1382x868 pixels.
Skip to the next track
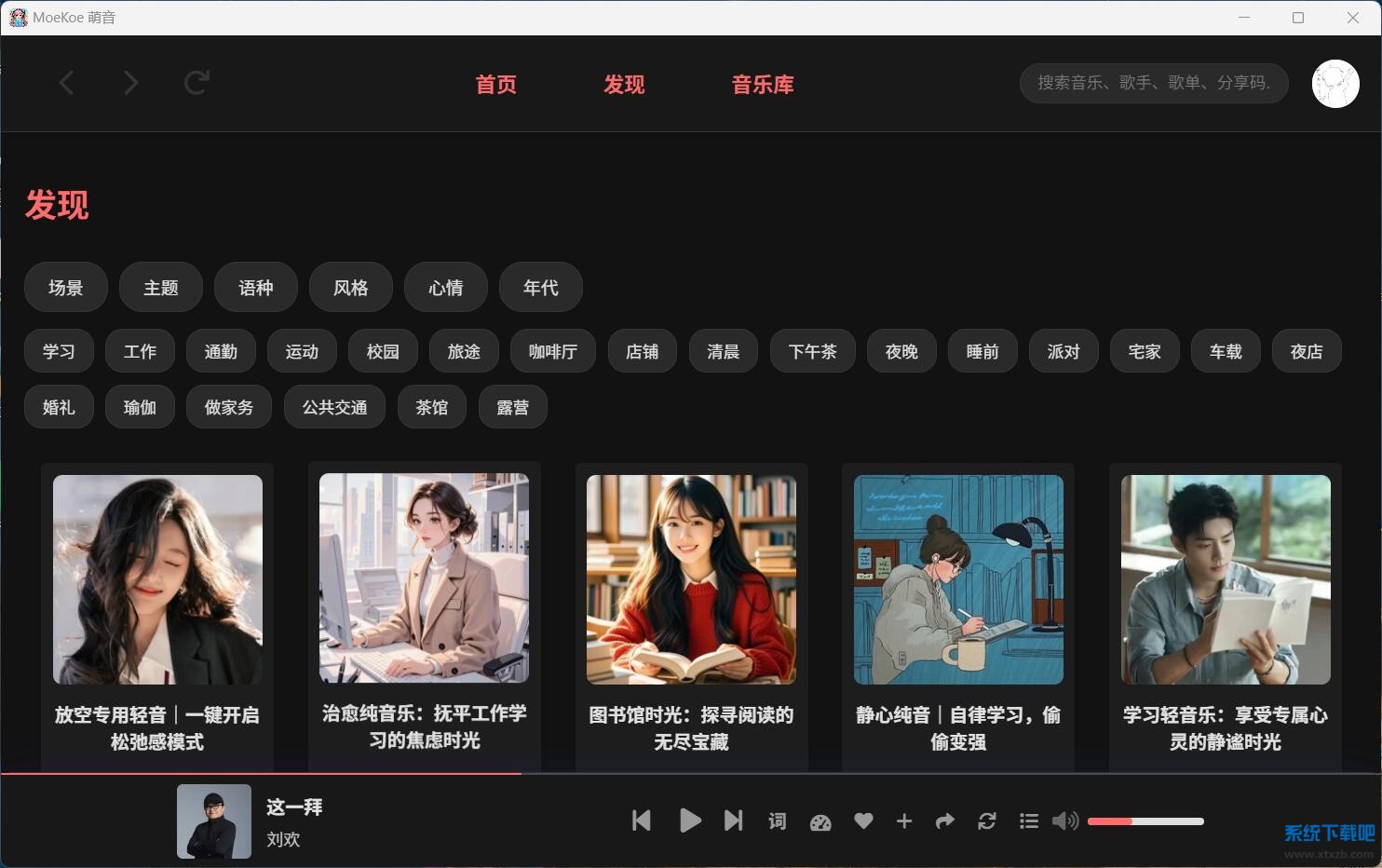tap(734, 821)
